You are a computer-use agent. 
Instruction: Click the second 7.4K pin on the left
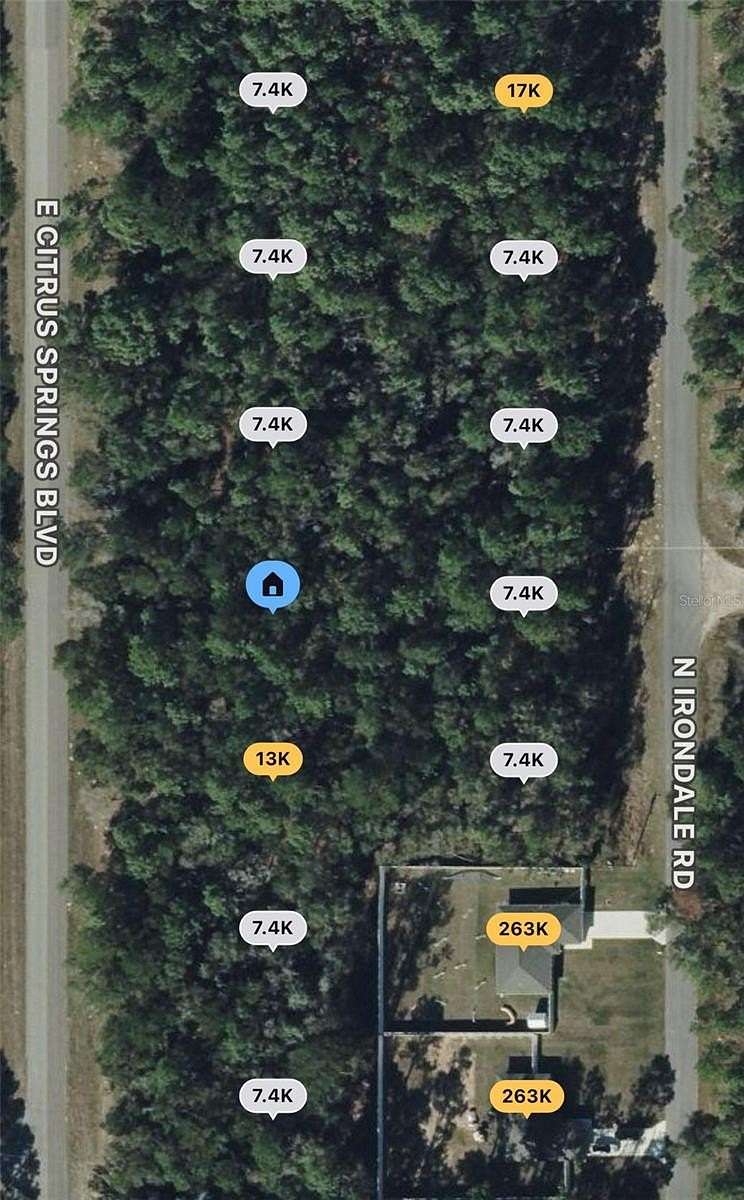tap(275, 256)
